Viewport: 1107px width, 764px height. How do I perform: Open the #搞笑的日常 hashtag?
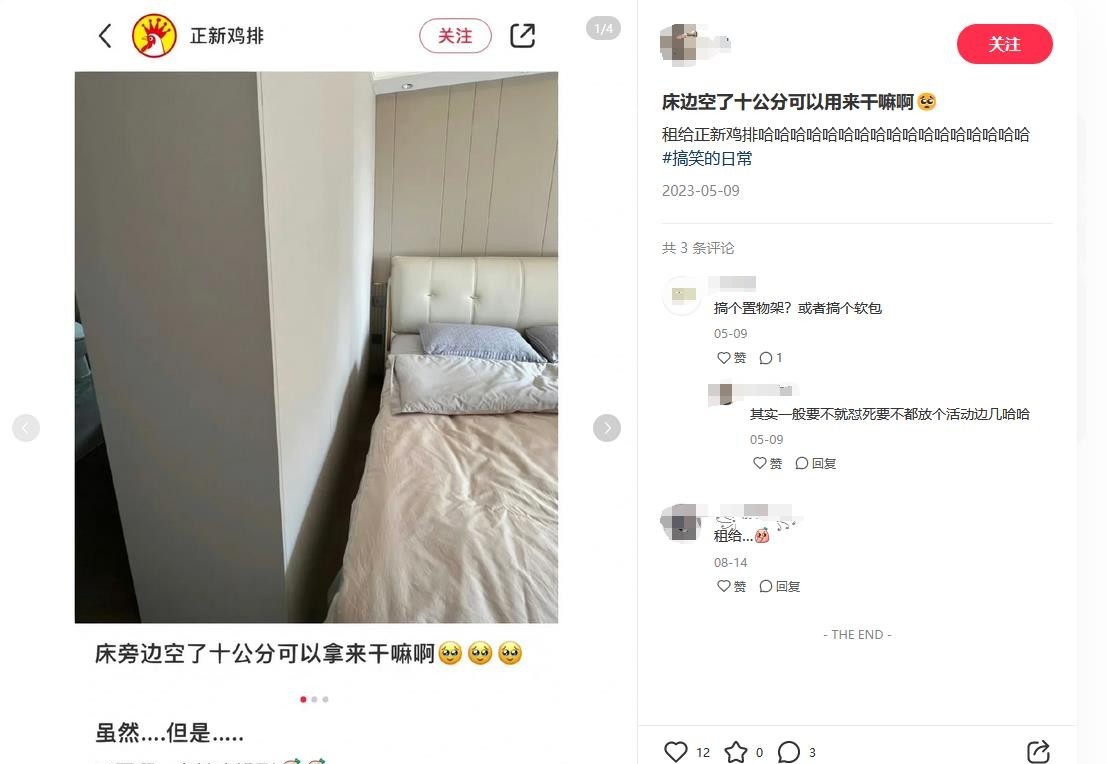pyautogui.click(x=707, y=158)
